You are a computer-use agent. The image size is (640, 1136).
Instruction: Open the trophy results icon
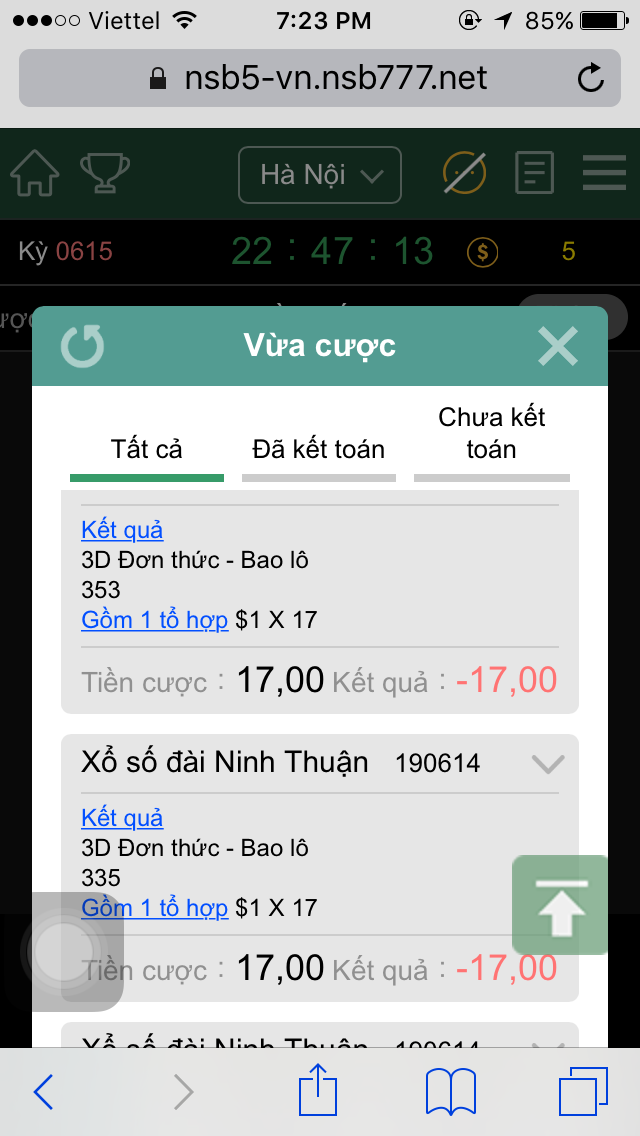[104, 174]
